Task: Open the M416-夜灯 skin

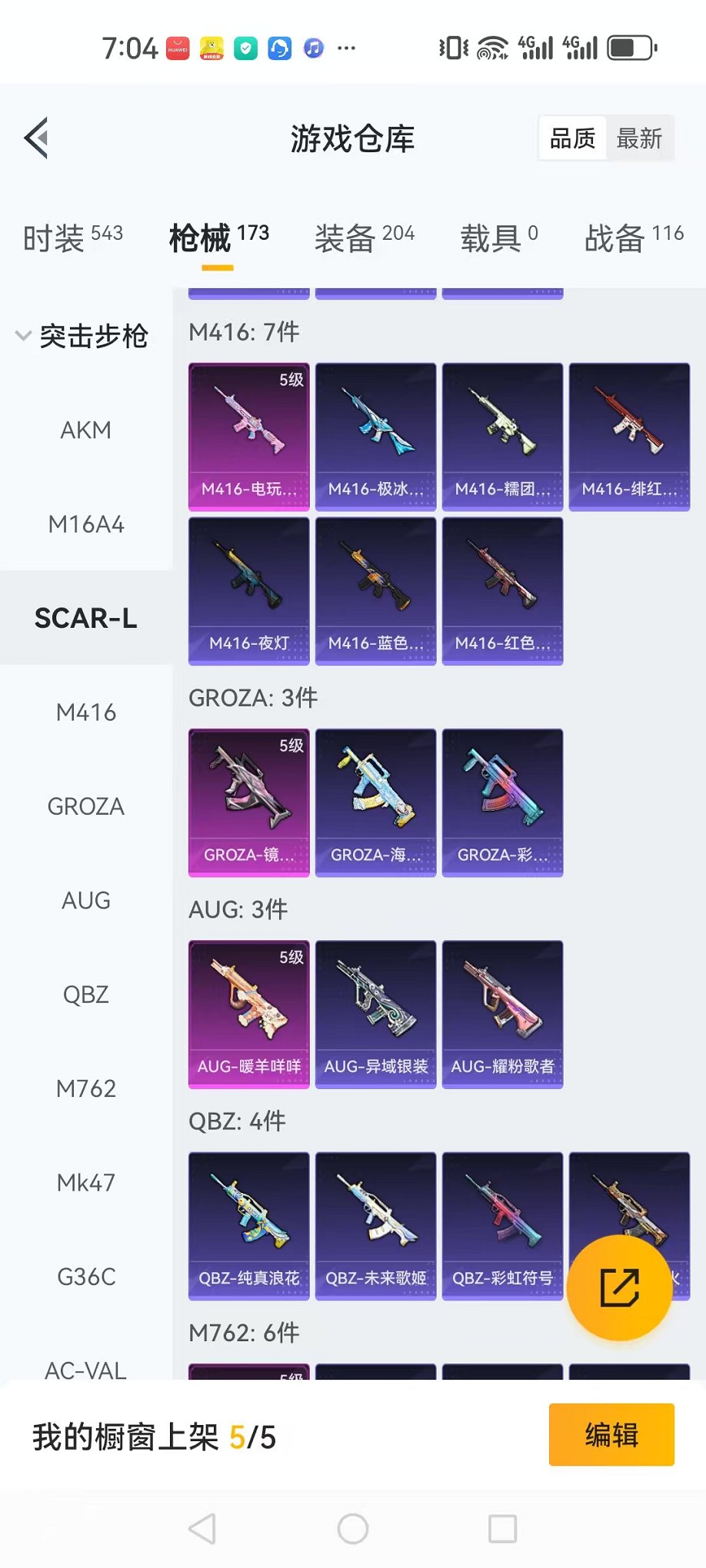Action: [248, 590]
